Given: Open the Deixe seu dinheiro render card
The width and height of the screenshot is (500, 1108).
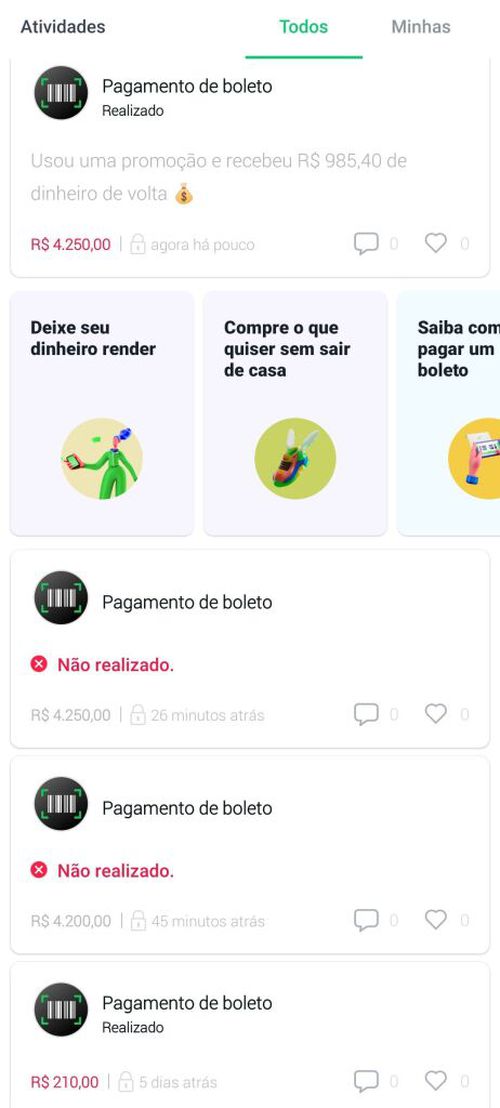Looking at the screenshot, I should (102, 413).
